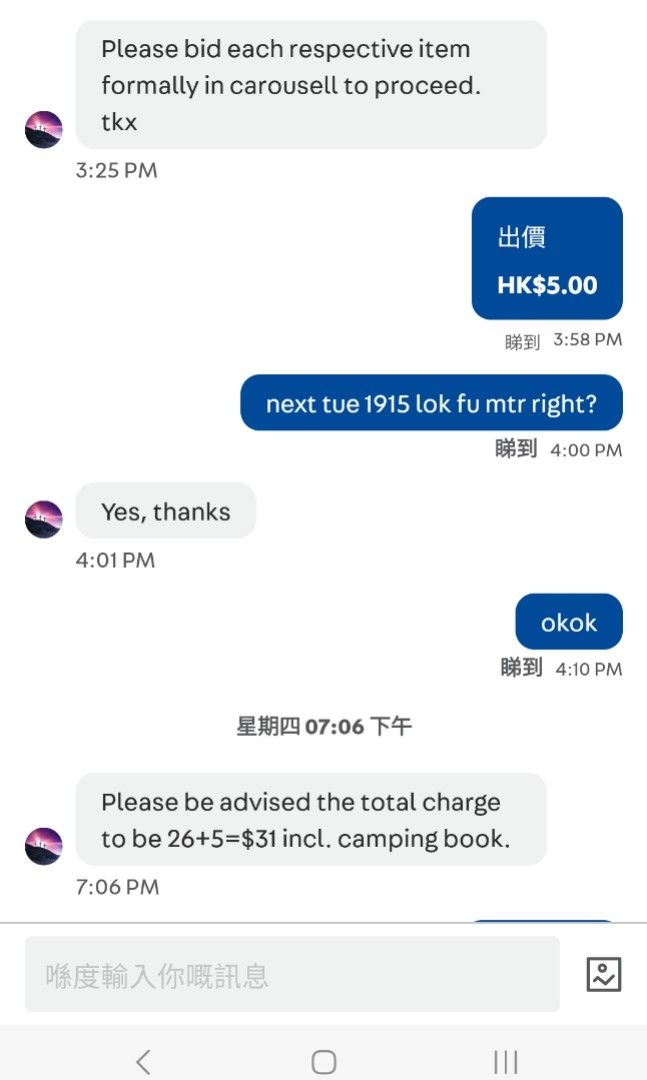Go back with system back button
Image resolution: width=647 pixels, height=1080 pixels.
(x=143, y=1061)
